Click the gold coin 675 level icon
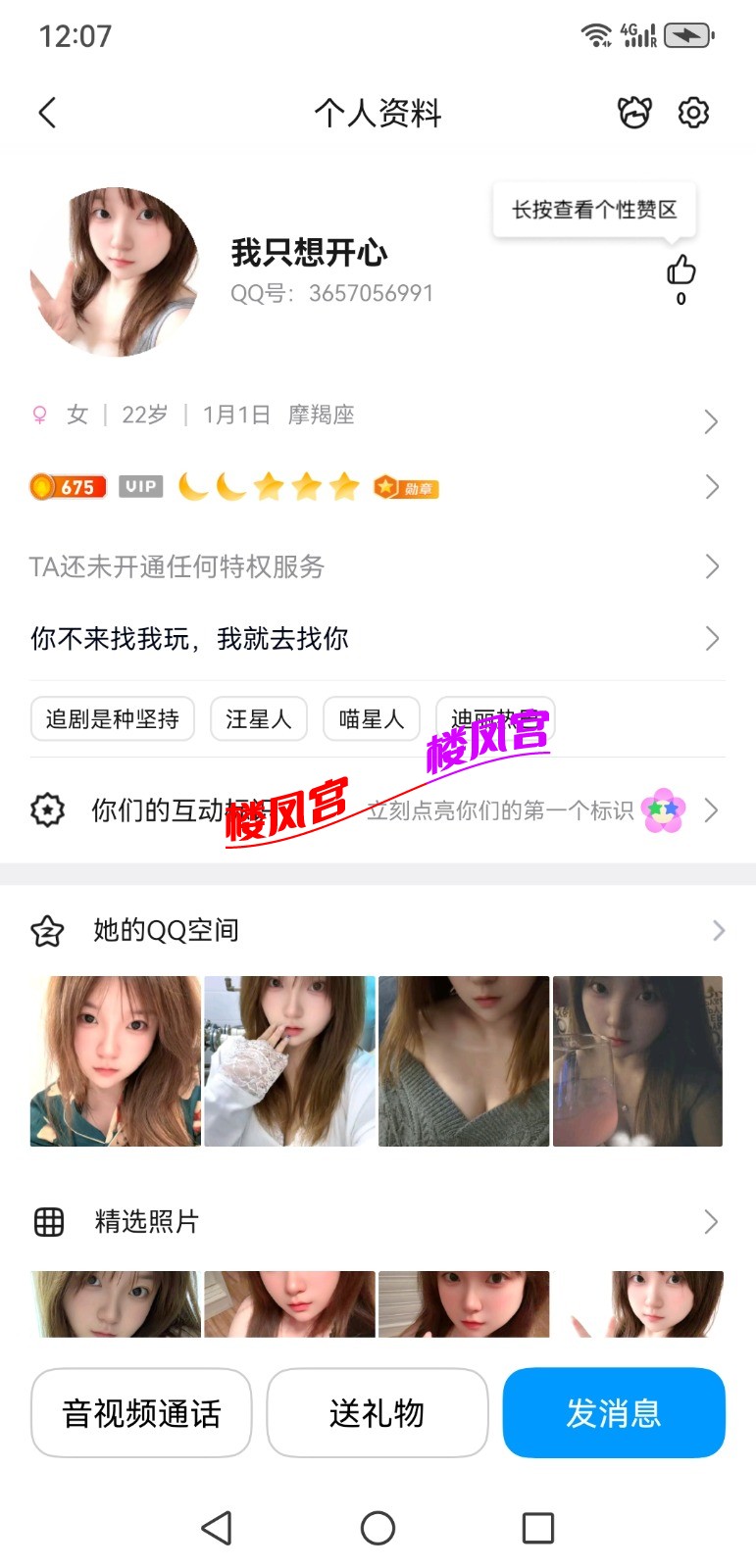The width and height of the screenshot is (756, 1568). 67,486
